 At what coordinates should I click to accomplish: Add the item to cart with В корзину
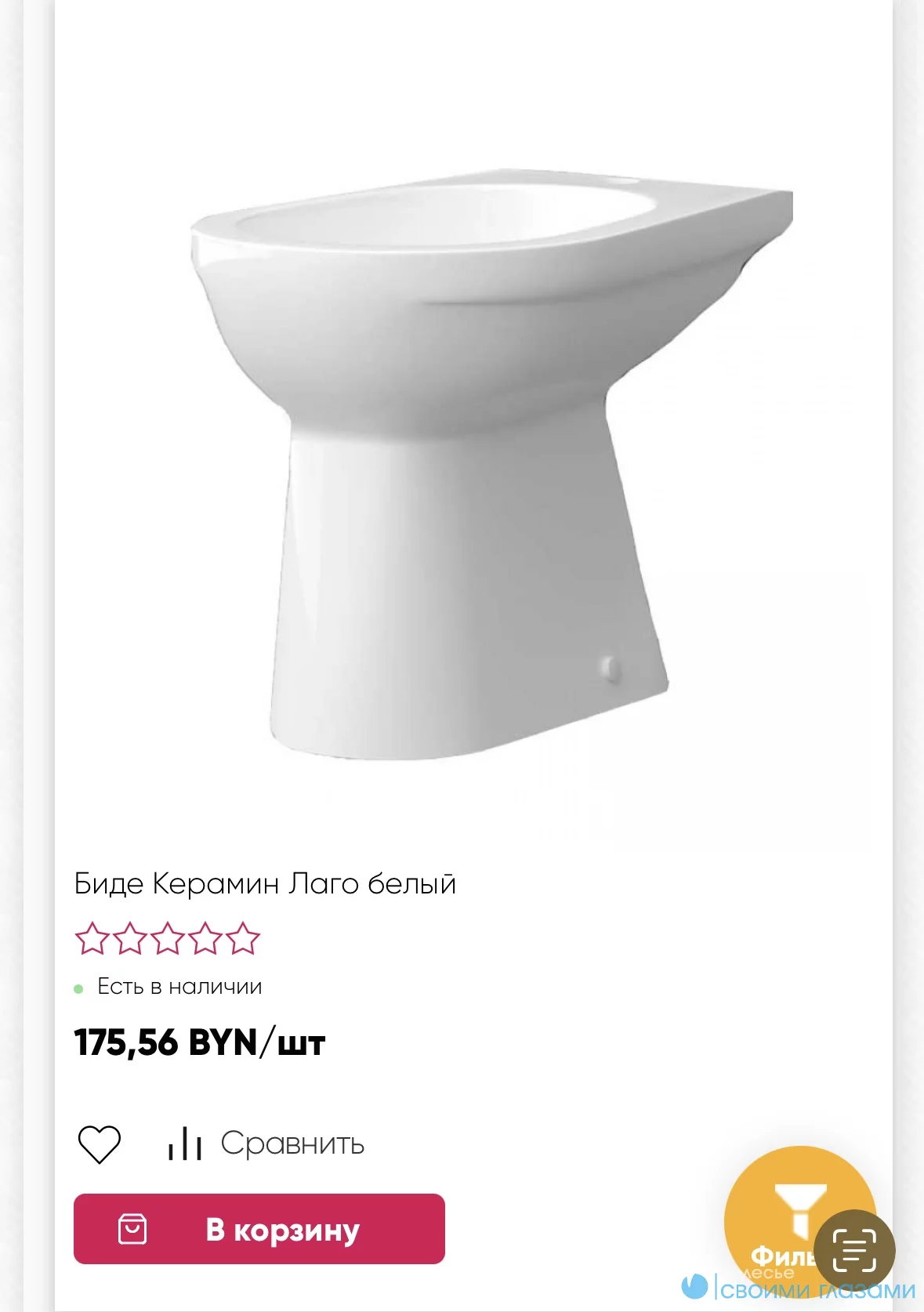click(259, 1229)
